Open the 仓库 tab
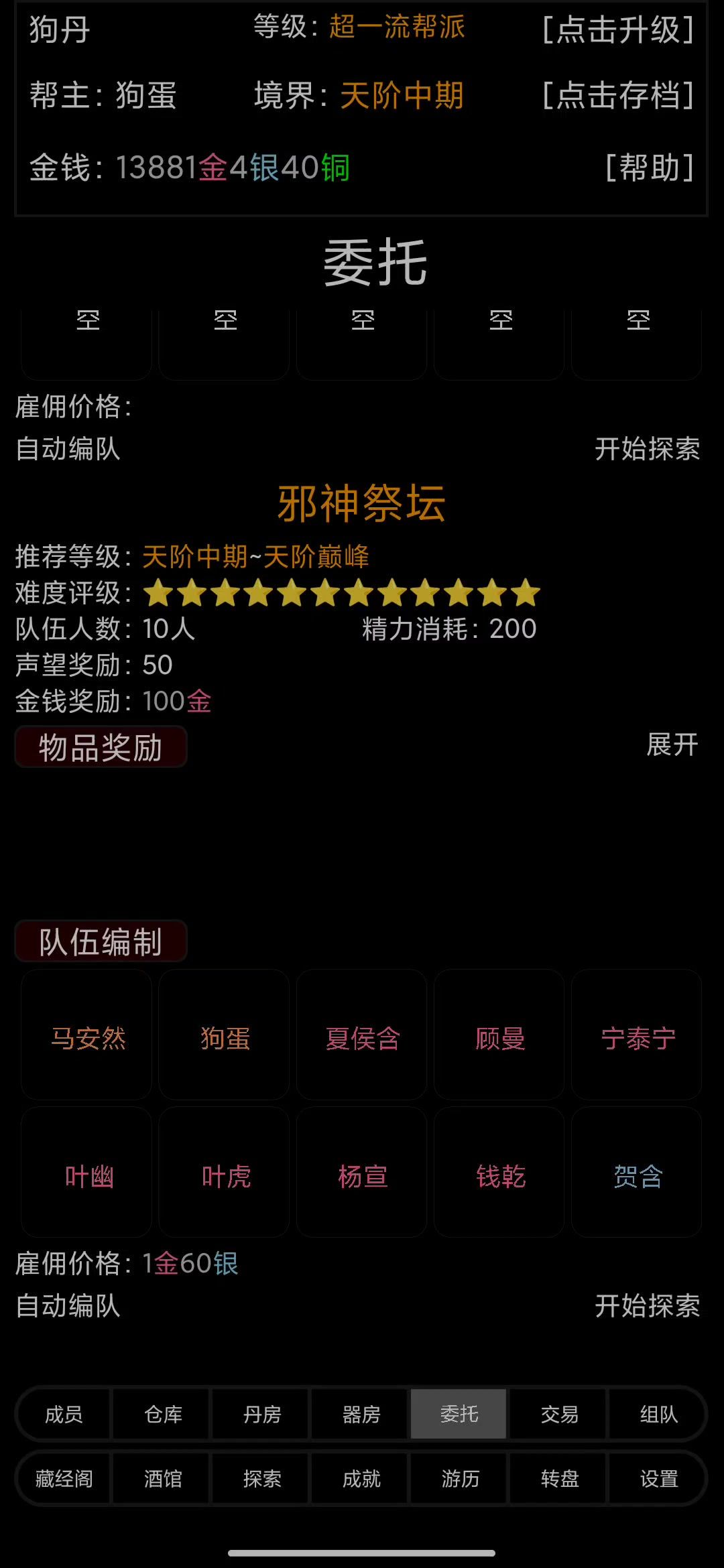 pyautogui.click(x=163, y=1414)
